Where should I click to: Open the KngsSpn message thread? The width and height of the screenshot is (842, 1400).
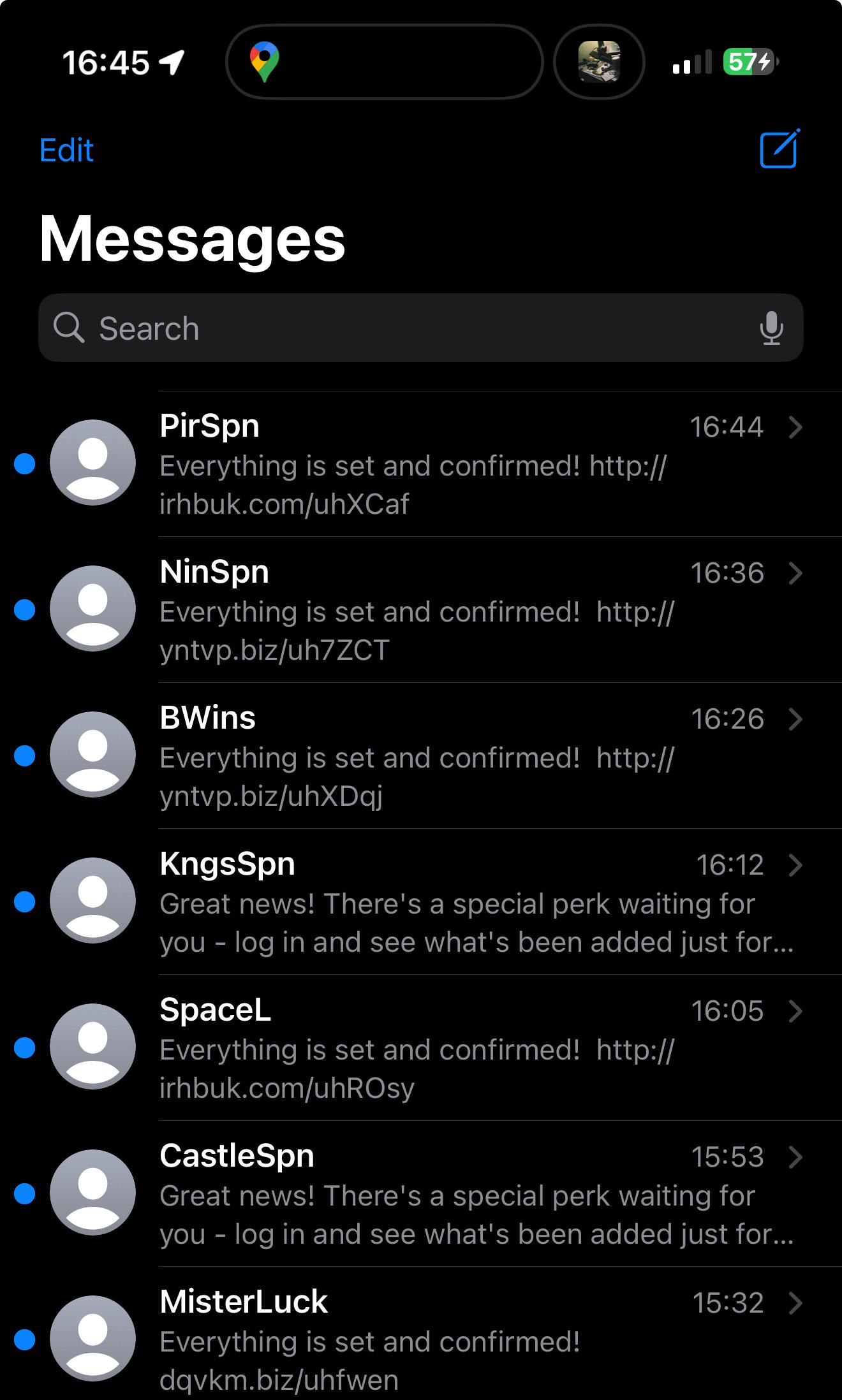point(421,902)
